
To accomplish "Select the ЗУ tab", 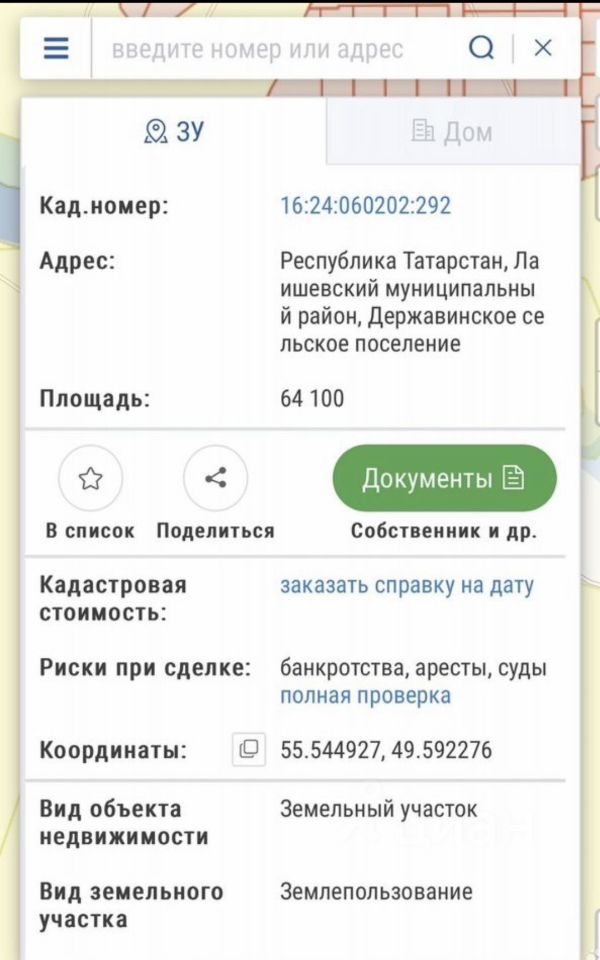I will coord(174,132).
